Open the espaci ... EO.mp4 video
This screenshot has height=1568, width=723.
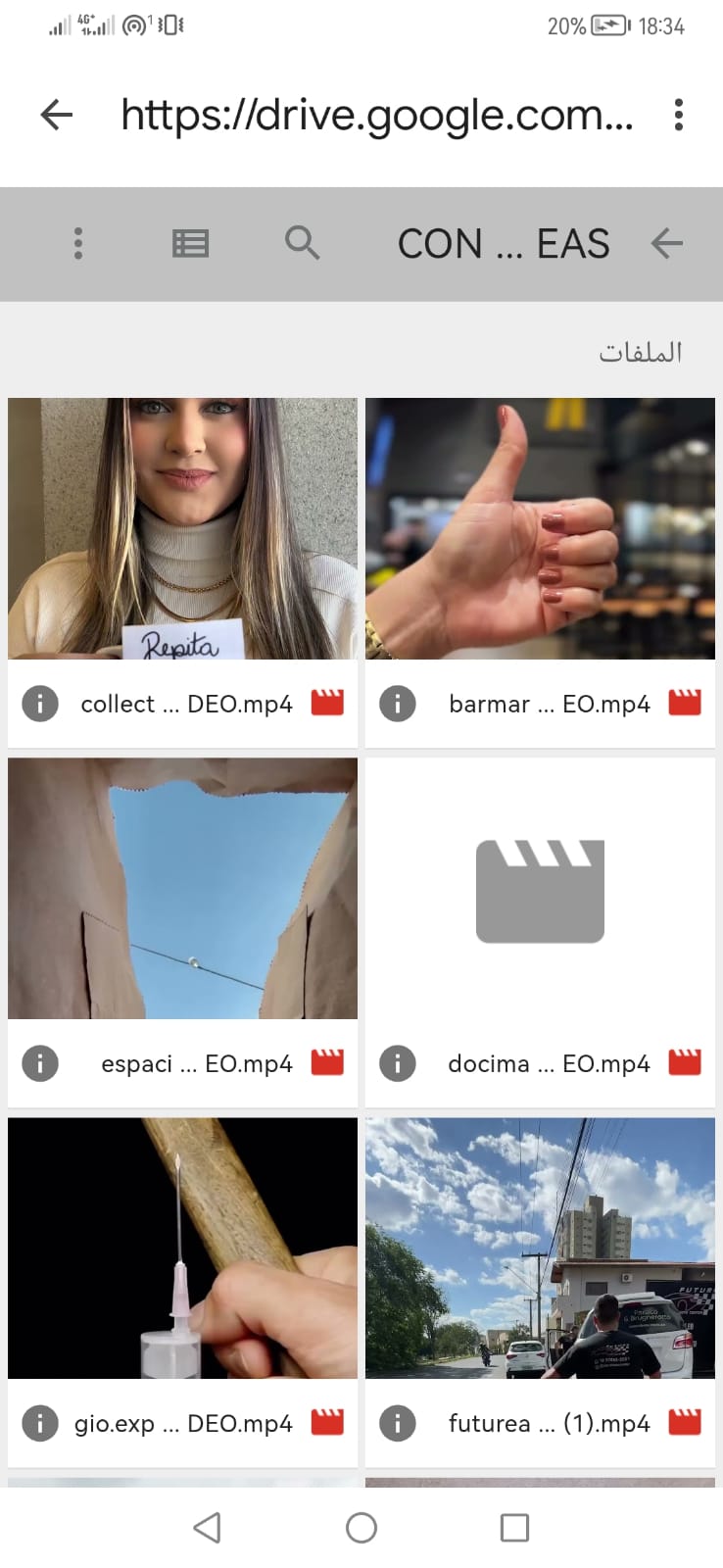tap(182, 888)
